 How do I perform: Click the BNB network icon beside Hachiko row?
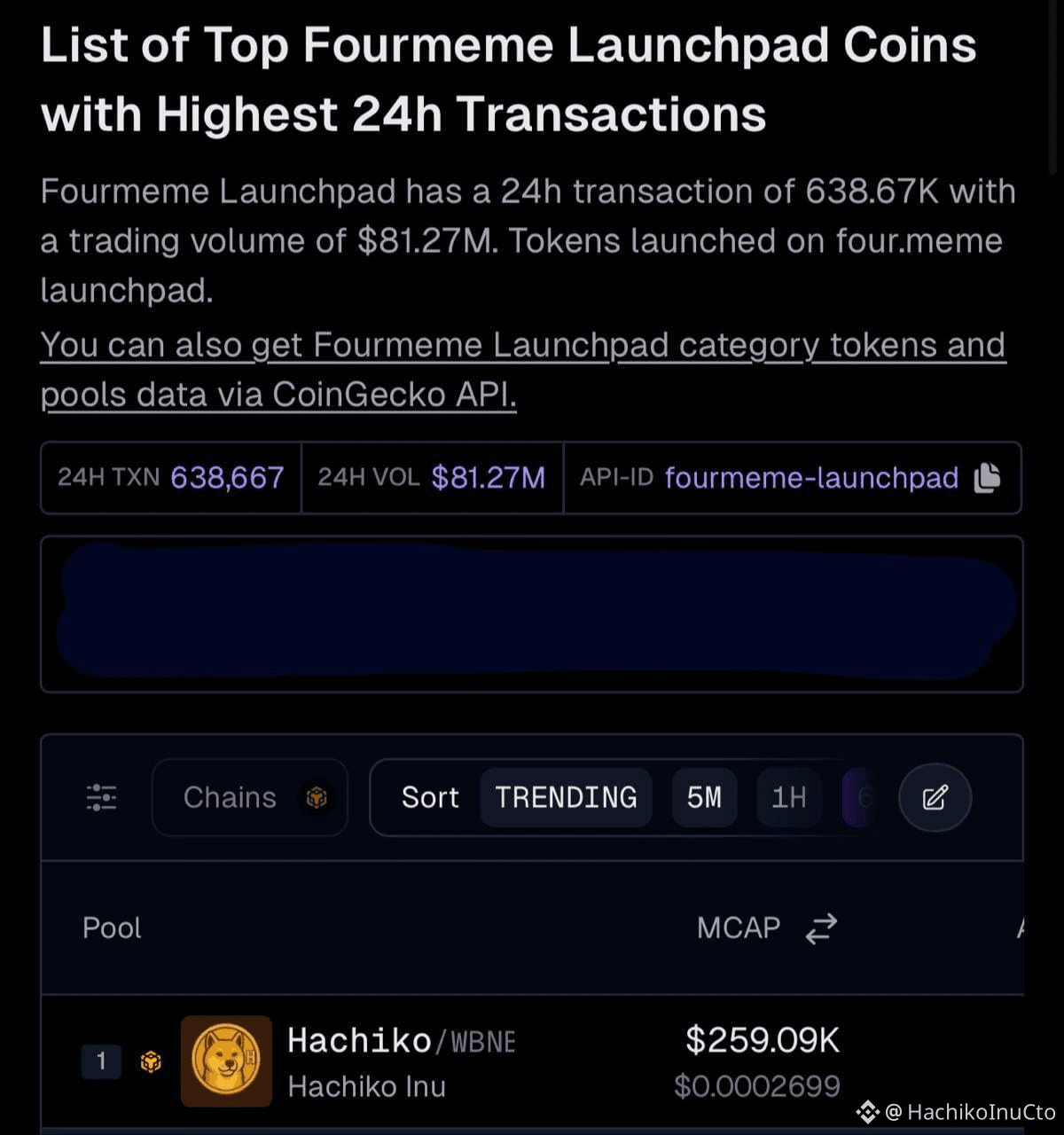tap(152, 1061)
